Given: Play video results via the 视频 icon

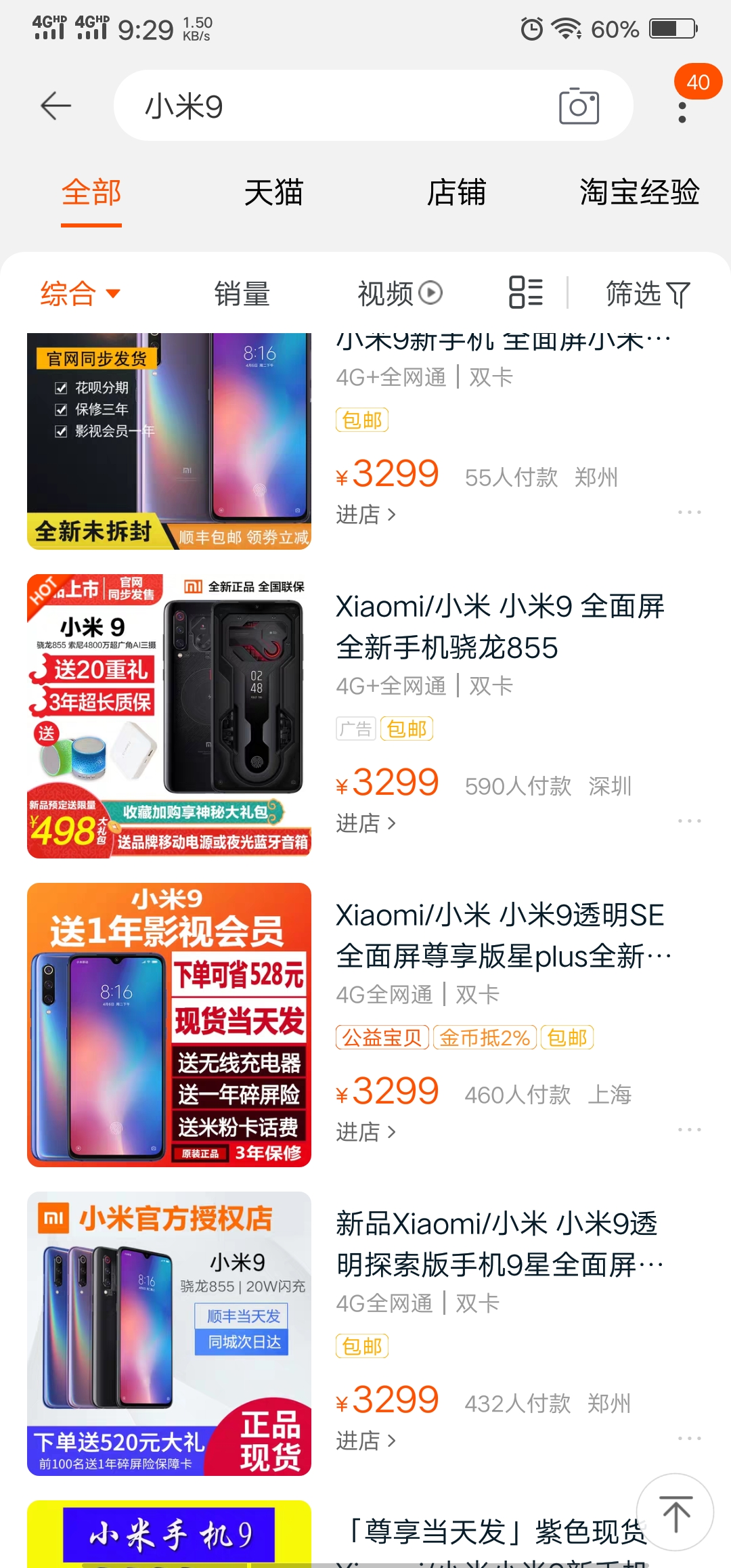Looking at the screenshot, I should pyautogui.click(x=398, y=292).
